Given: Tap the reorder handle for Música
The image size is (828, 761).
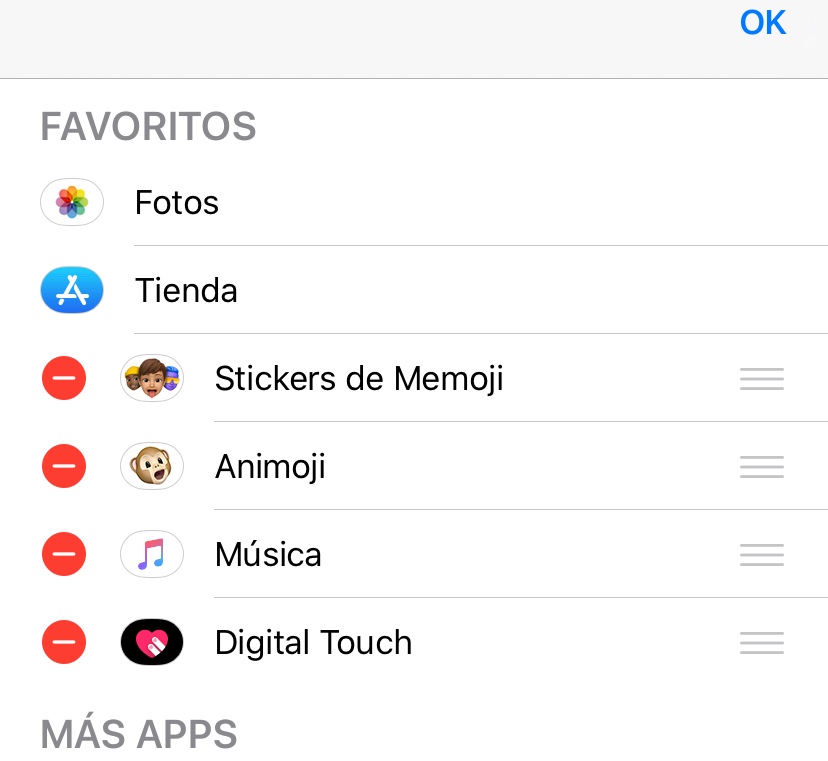Looking at the screenshot, I should (762, 555).
